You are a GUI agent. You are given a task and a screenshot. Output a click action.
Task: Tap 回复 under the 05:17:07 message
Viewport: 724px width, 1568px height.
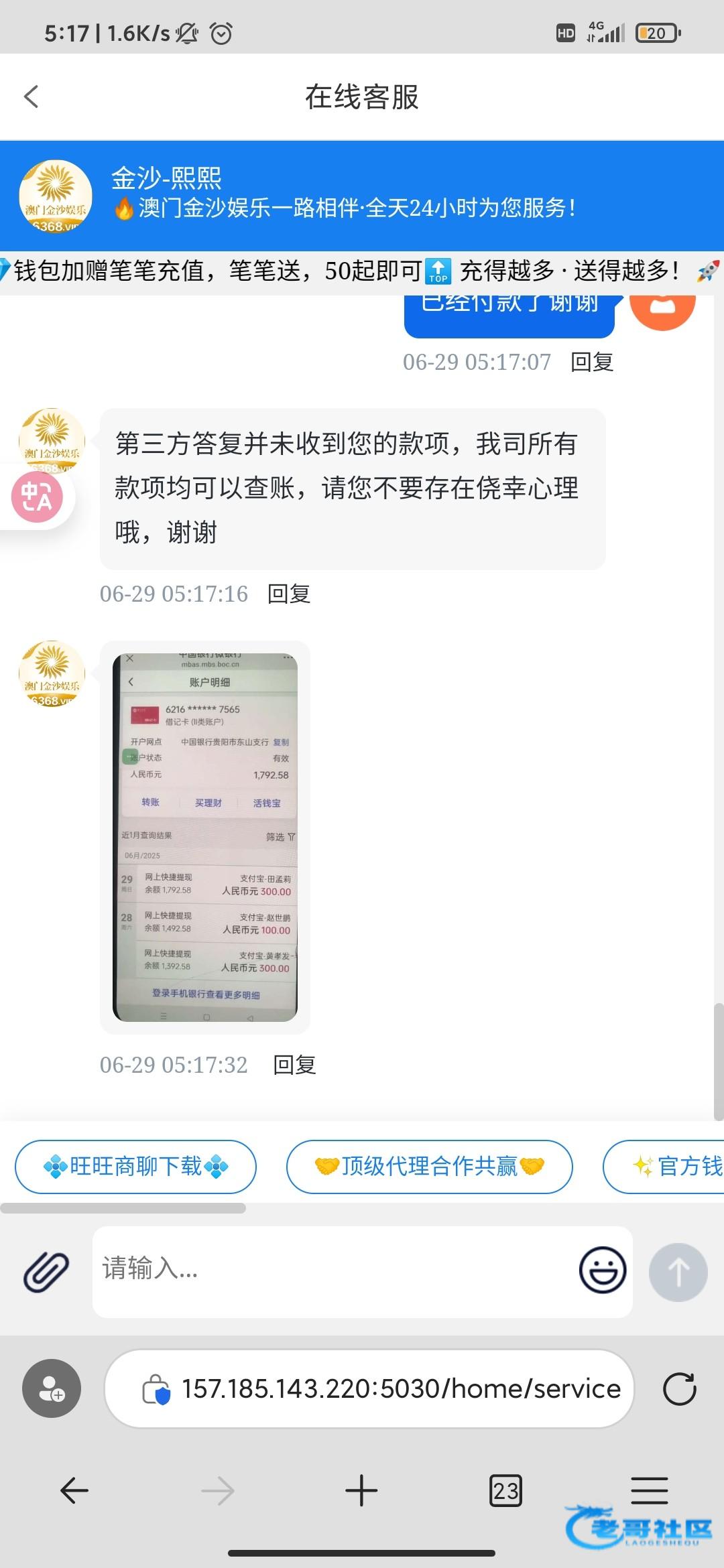pyautogui.click(x=592, y=363)
